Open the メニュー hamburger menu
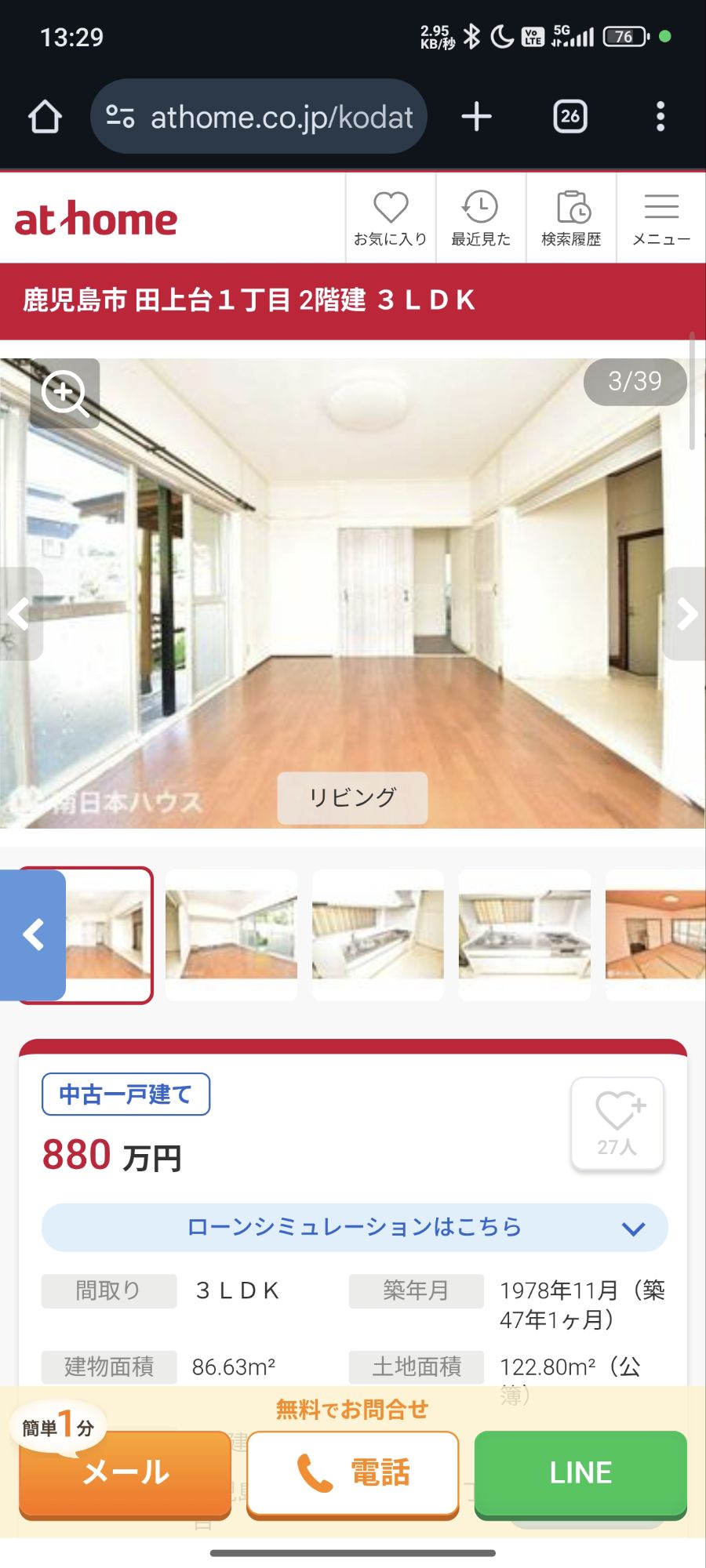Screen dimensions: 706x1568 click(x=661, y=219)
